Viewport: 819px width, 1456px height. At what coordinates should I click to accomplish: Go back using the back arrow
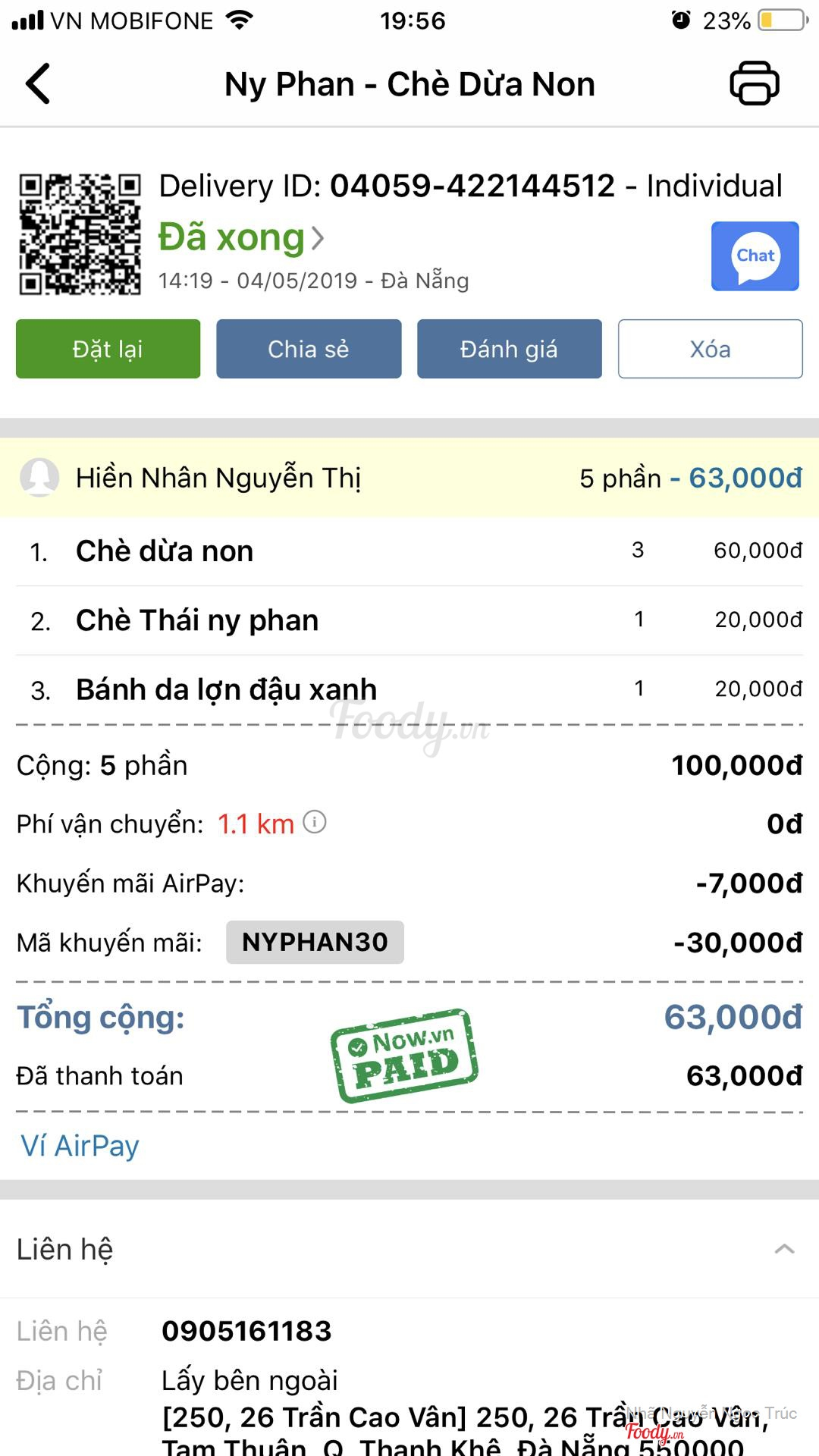(x=38, y=83)
